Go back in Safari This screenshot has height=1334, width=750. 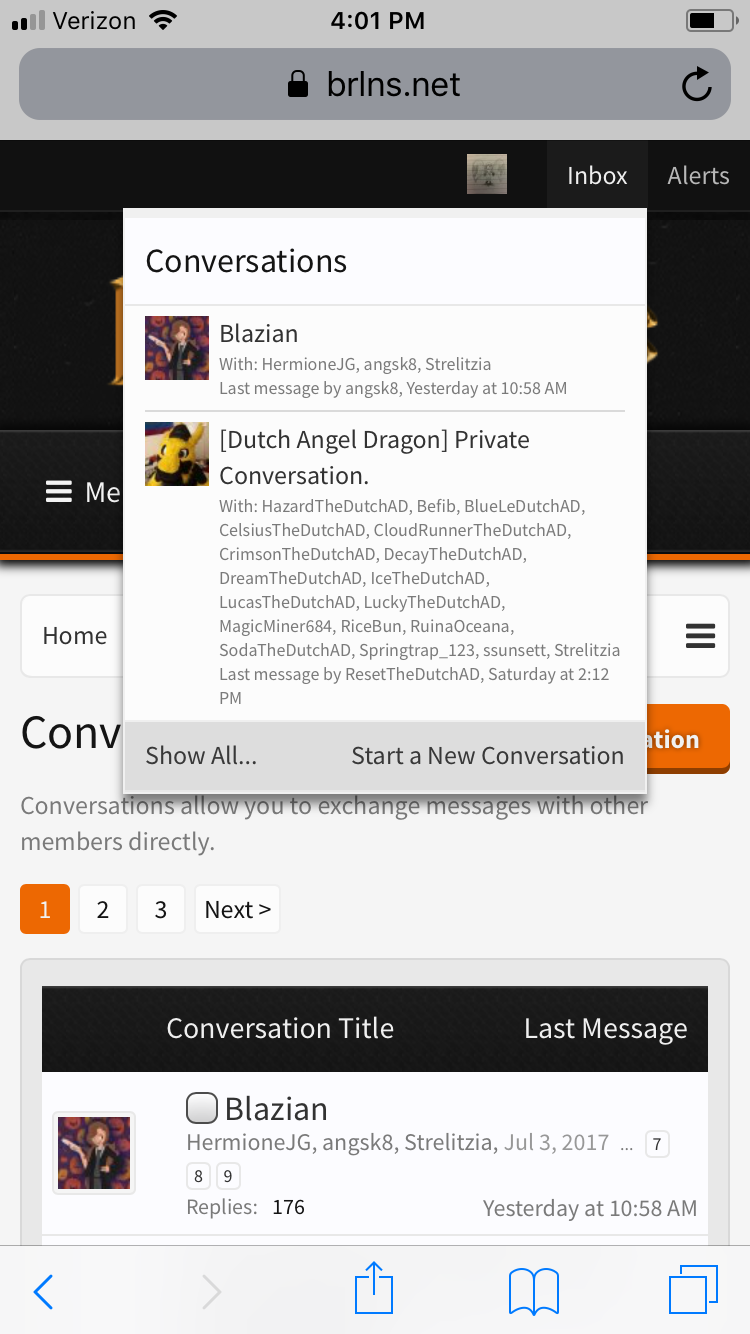[42, 1292]
